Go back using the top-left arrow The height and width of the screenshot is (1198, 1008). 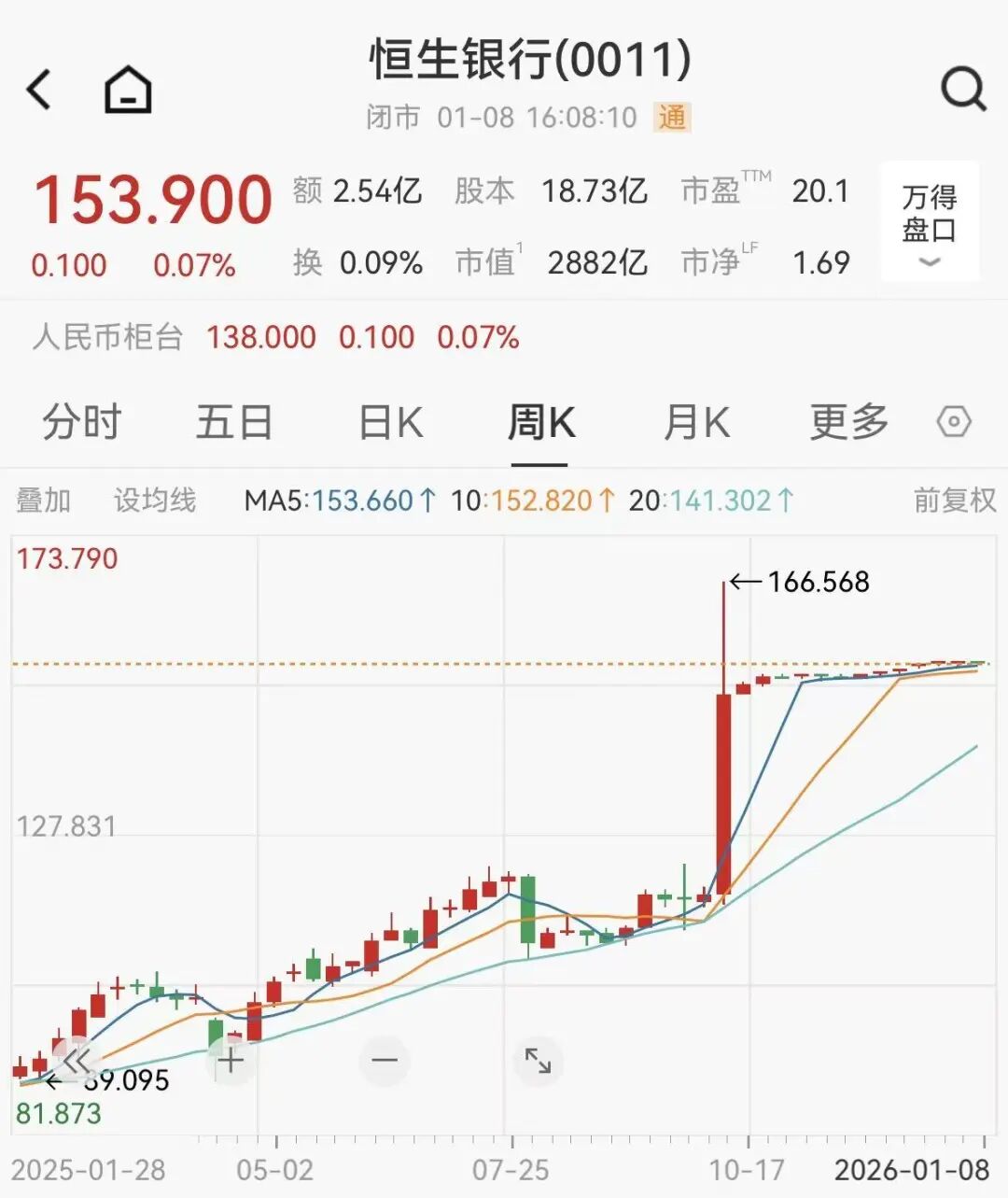pyautogui.click(x=39, y=91)
